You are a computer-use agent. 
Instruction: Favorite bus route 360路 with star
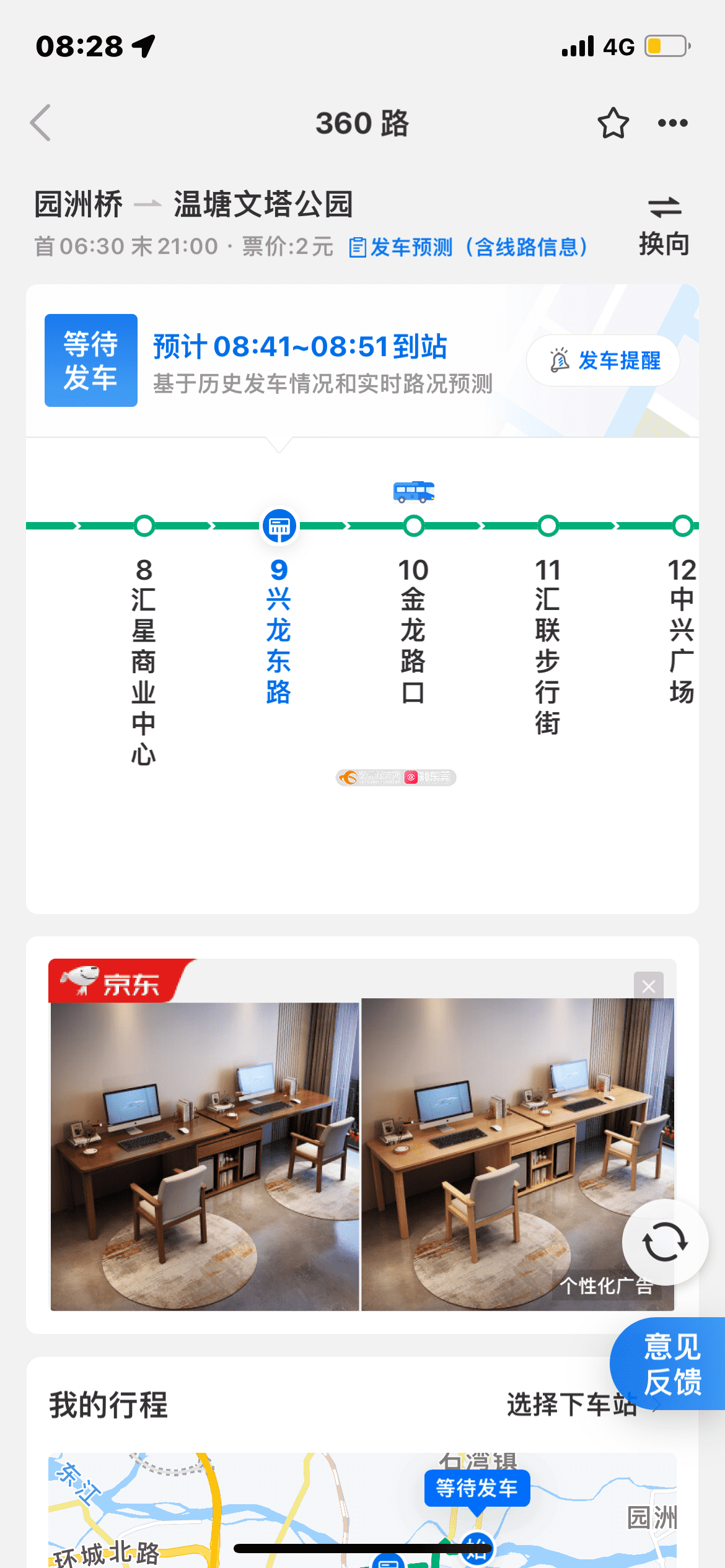(x=613, y=123)
